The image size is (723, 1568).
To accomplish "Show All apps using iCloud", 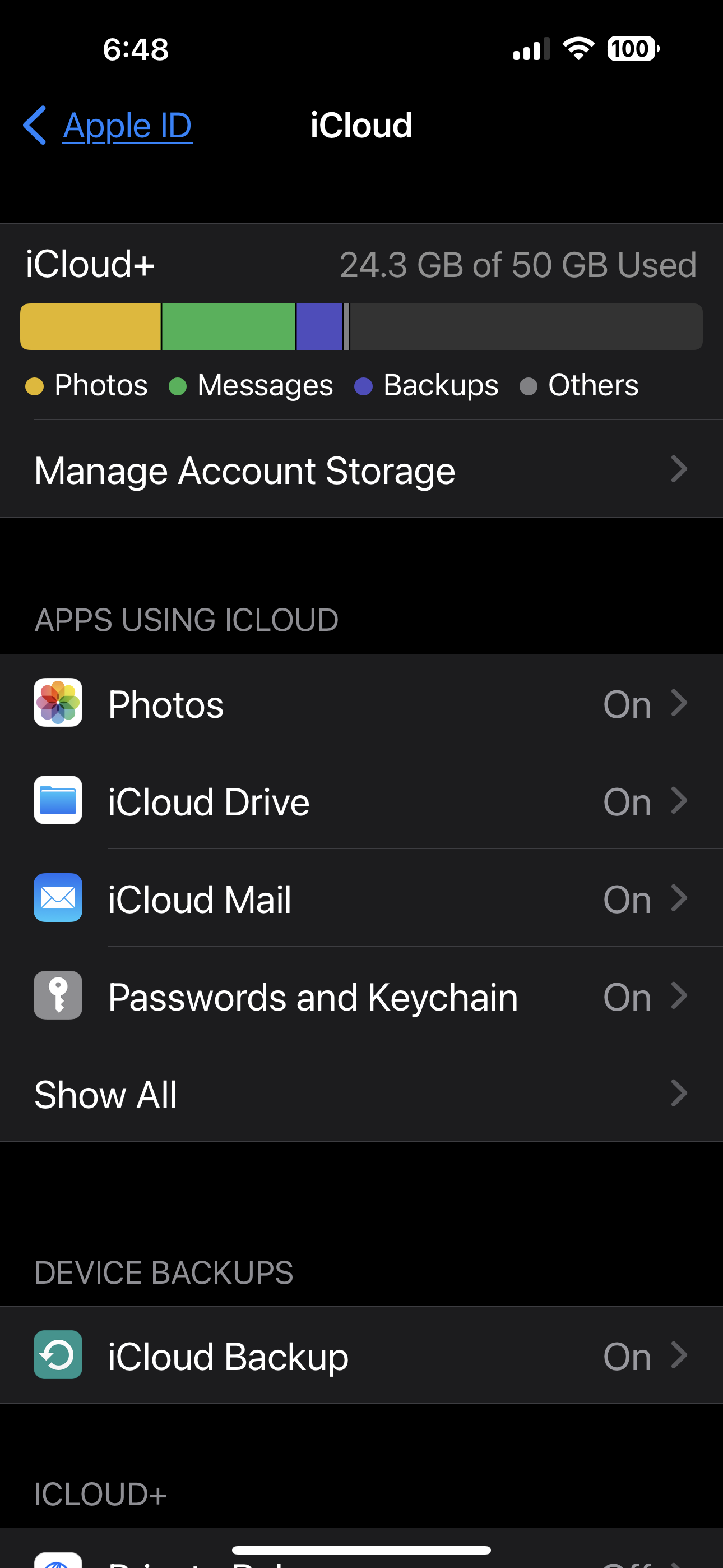I will click(361, 1094).
